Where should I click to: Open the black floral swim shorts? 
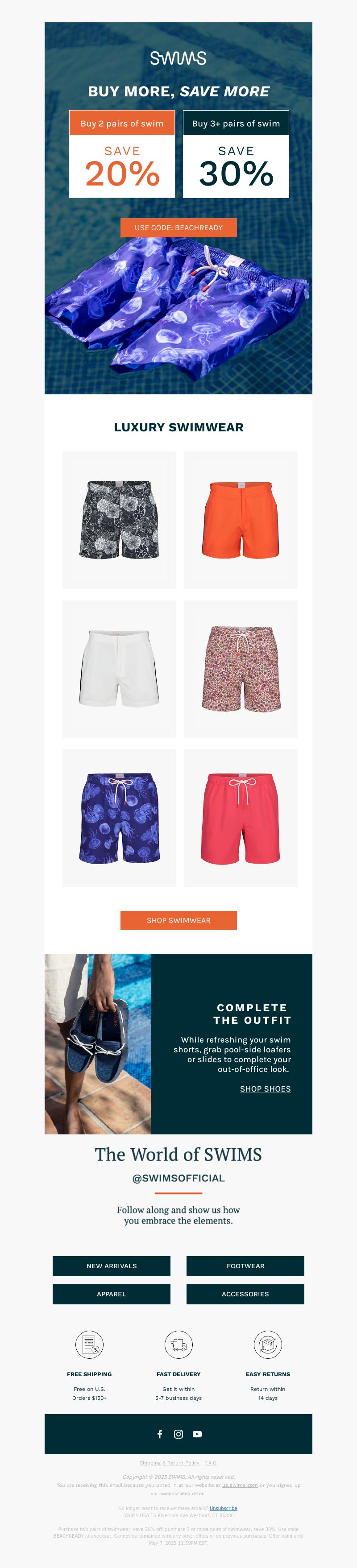pyautogui.click(x=120, y=520)
